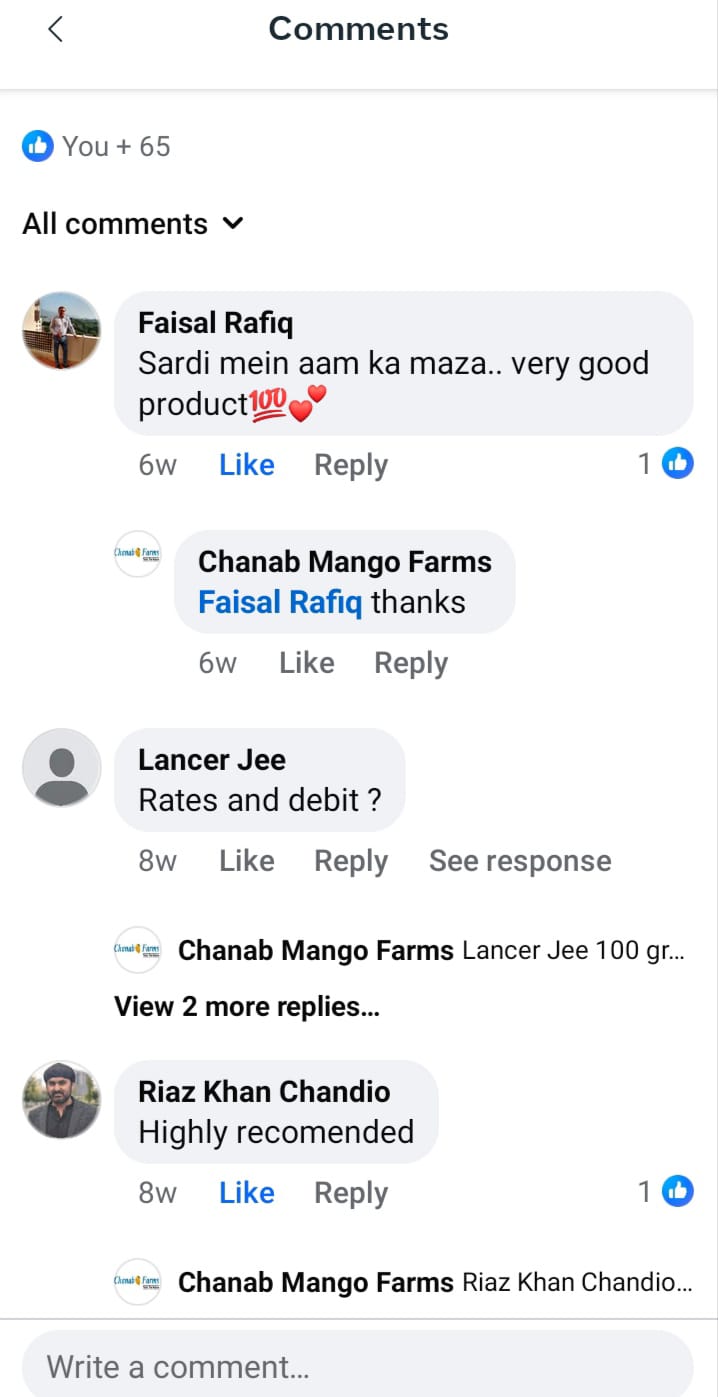
Task: Go back from the Comments screen
Action: (x=55, y=30)
